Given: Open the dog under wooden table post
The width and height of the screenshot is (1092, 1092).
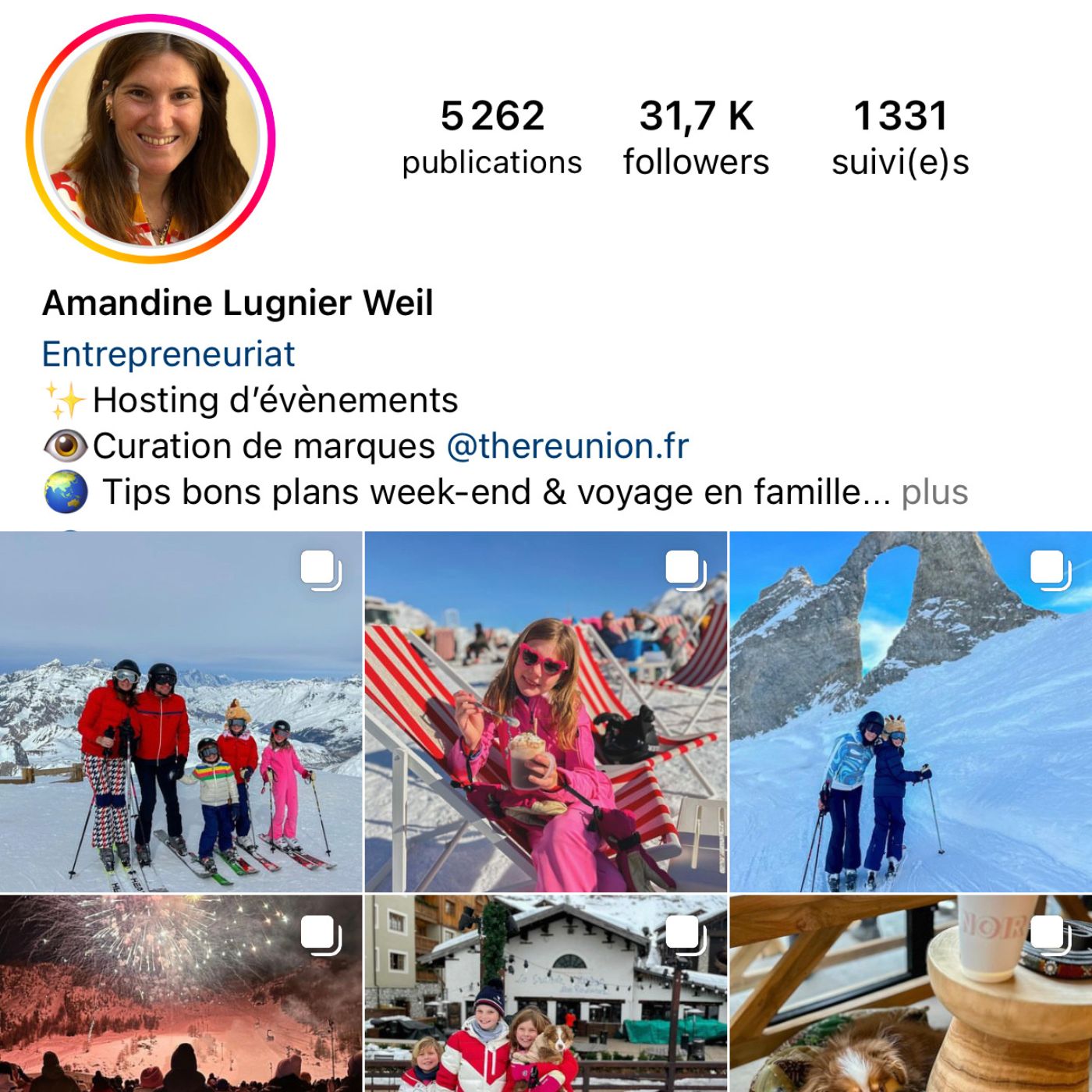Looking at the screenshot, I should click(910, 993).
